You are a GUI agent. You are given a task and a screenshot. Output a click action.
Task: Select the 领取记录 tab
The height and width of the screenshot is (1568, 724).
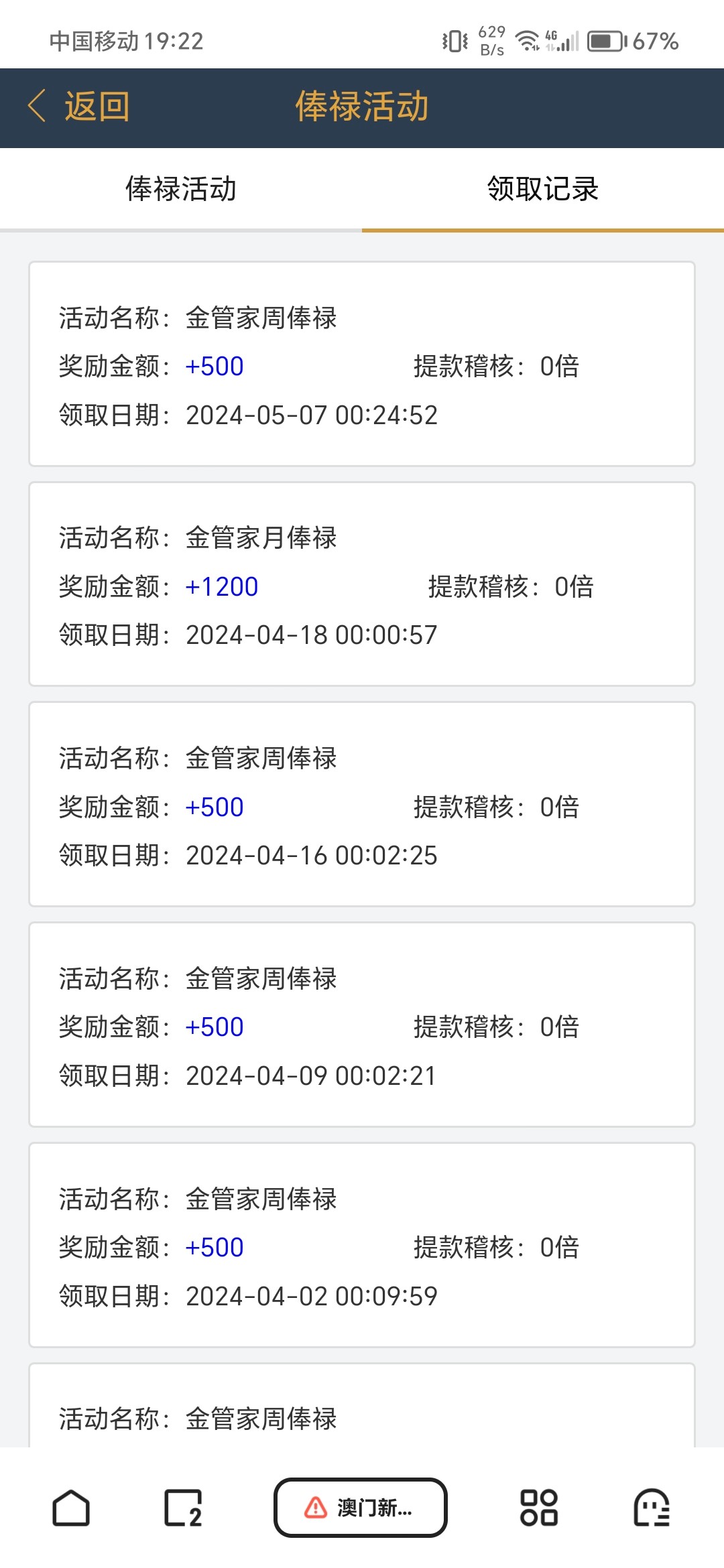(543, 190)
